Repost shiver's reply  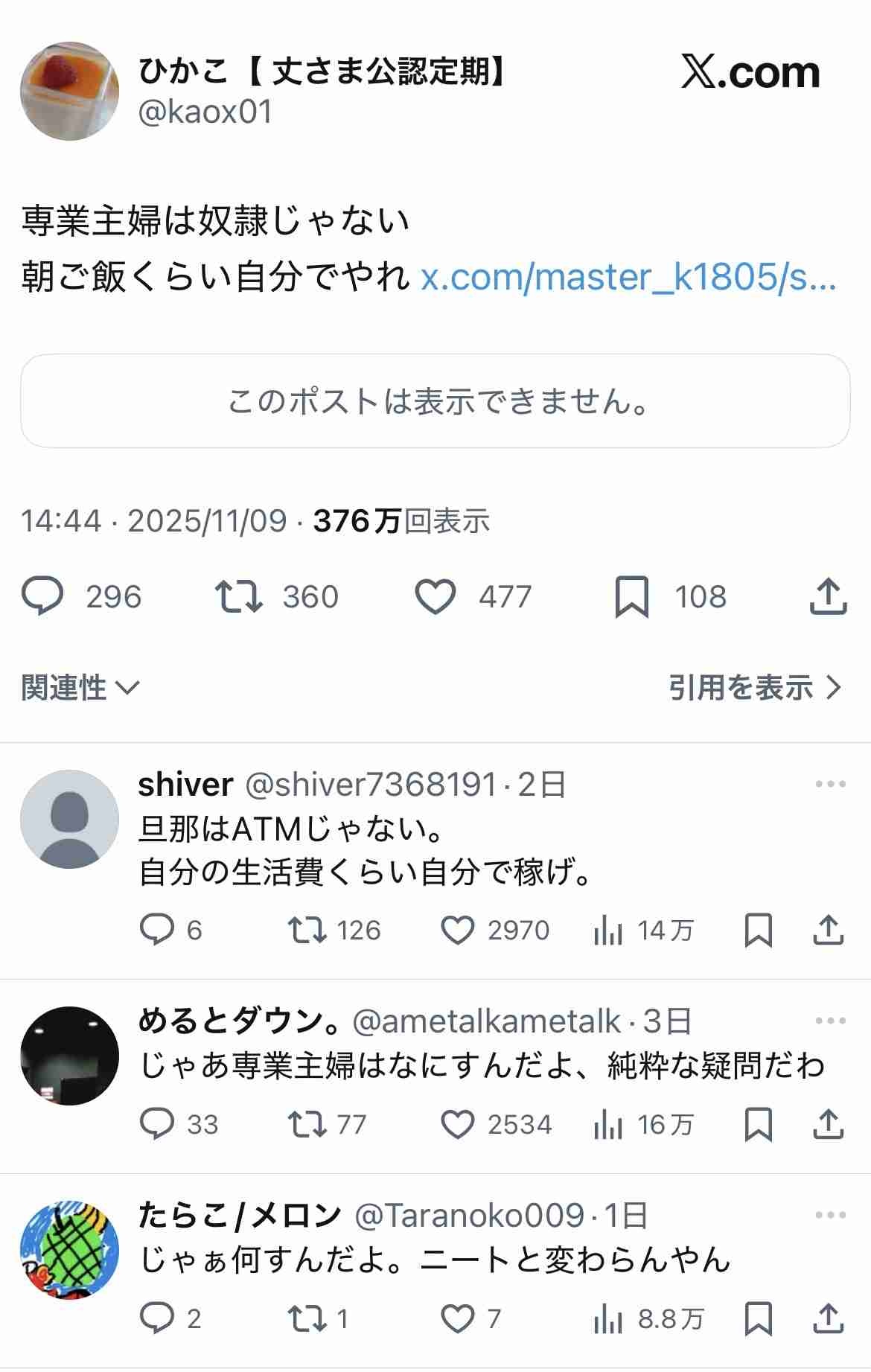[307, 930]
